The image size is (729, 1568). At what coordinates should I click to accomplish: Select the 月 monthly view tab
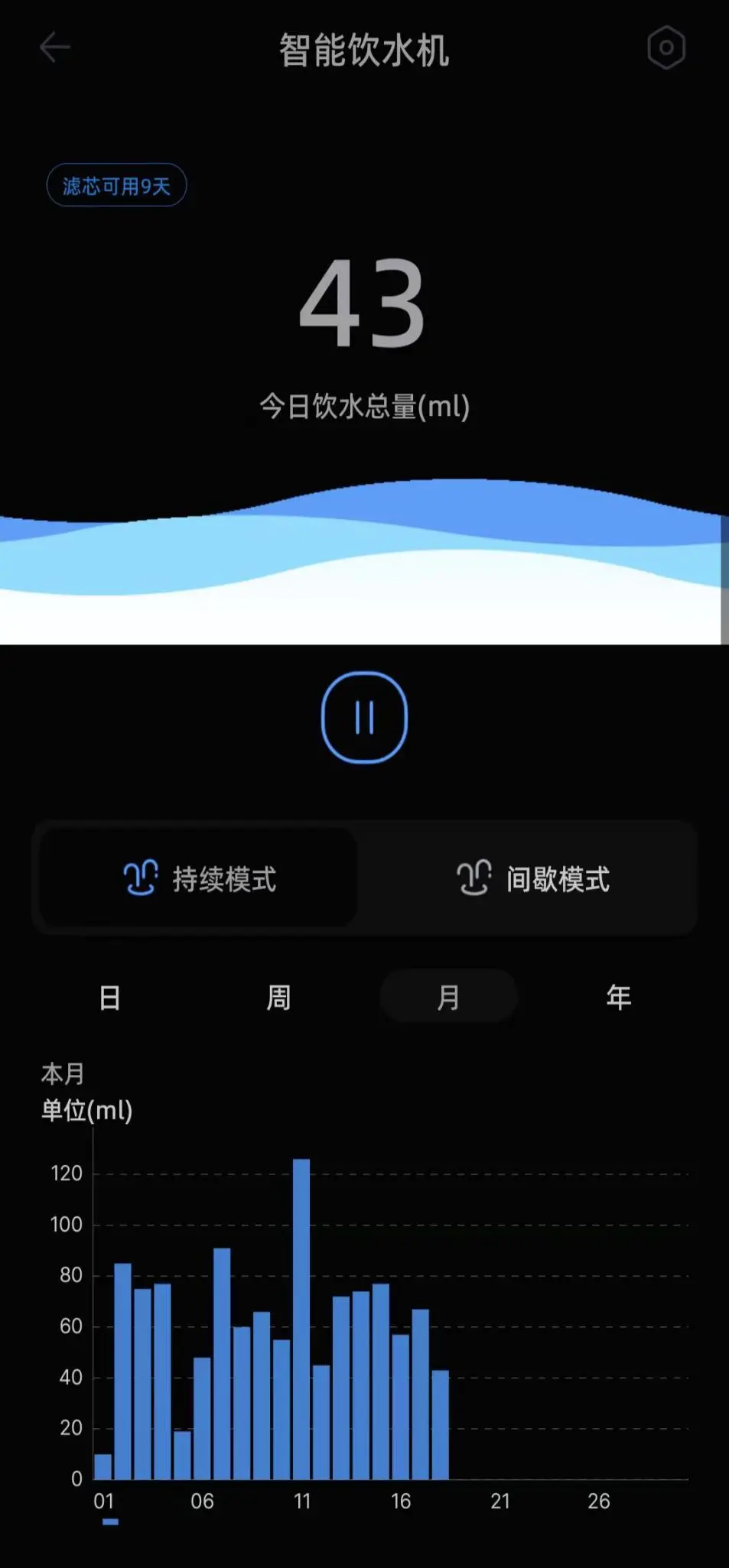pos(448,997)
